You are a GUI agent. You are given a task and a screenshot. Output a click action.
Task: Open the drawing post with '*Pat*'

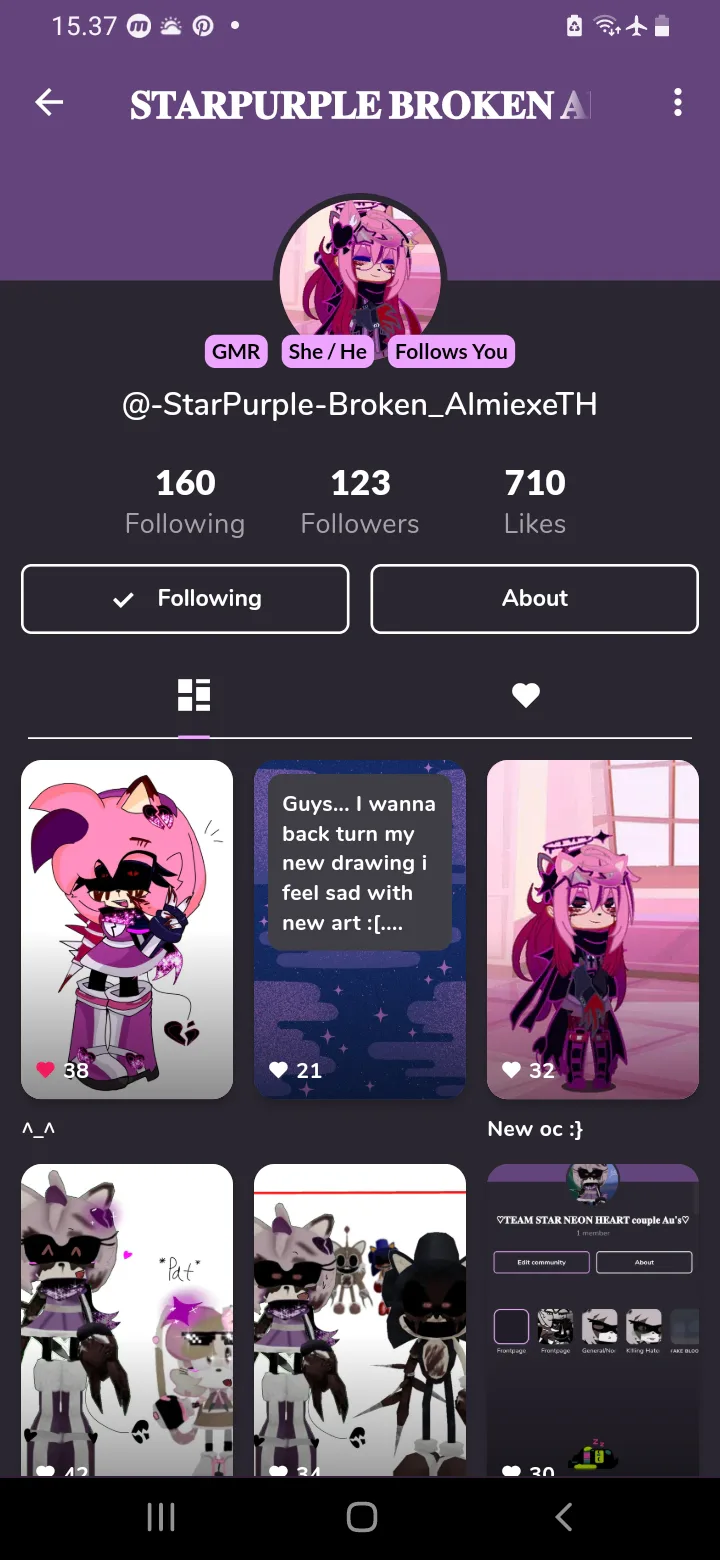[127, 1318]
